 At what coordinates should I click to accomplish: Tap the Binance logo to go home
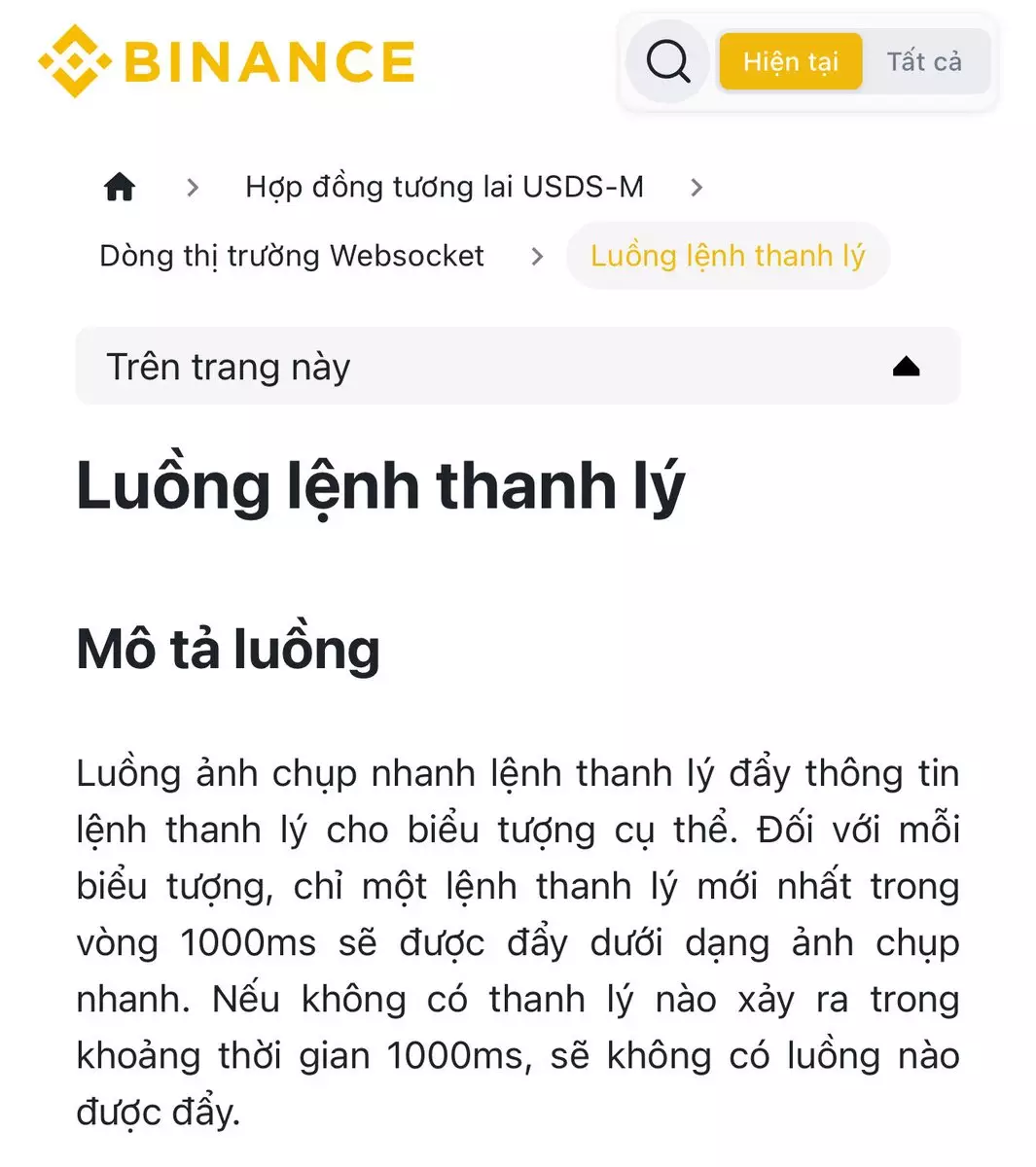point(228,61)
